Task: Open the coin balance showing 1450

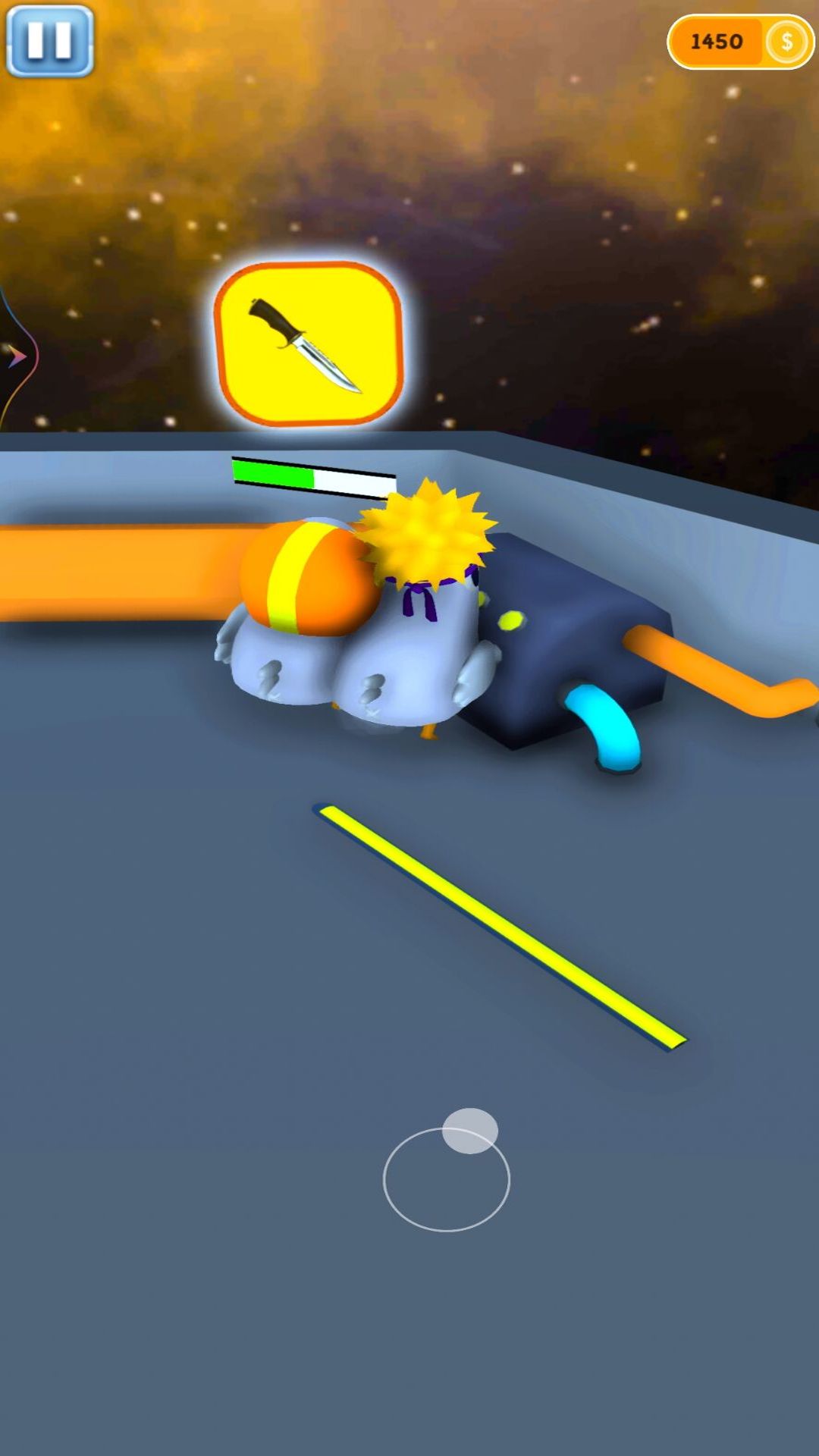Action: pyautogui.click(x=739, y=42)
